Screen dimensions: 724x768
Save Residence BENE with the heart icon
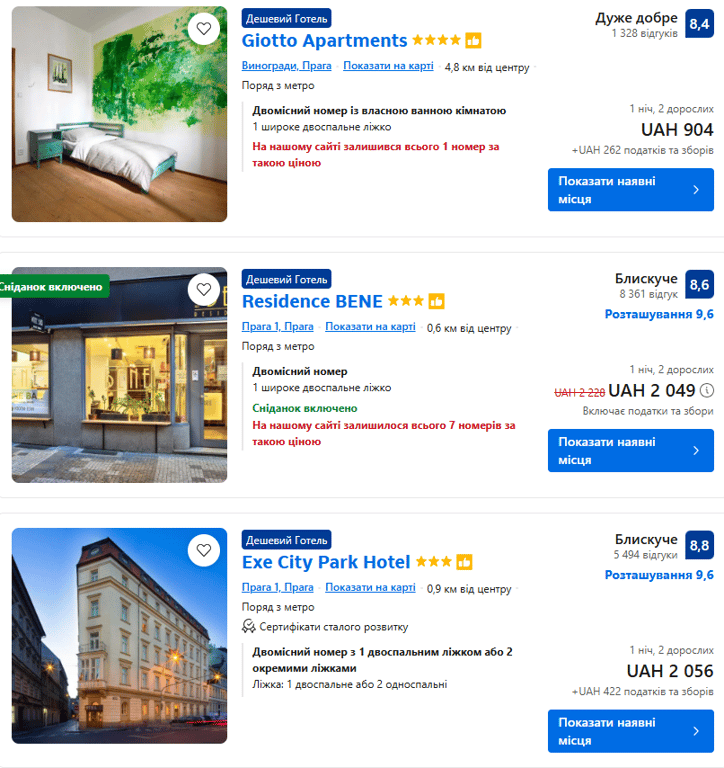pos(204,290)
